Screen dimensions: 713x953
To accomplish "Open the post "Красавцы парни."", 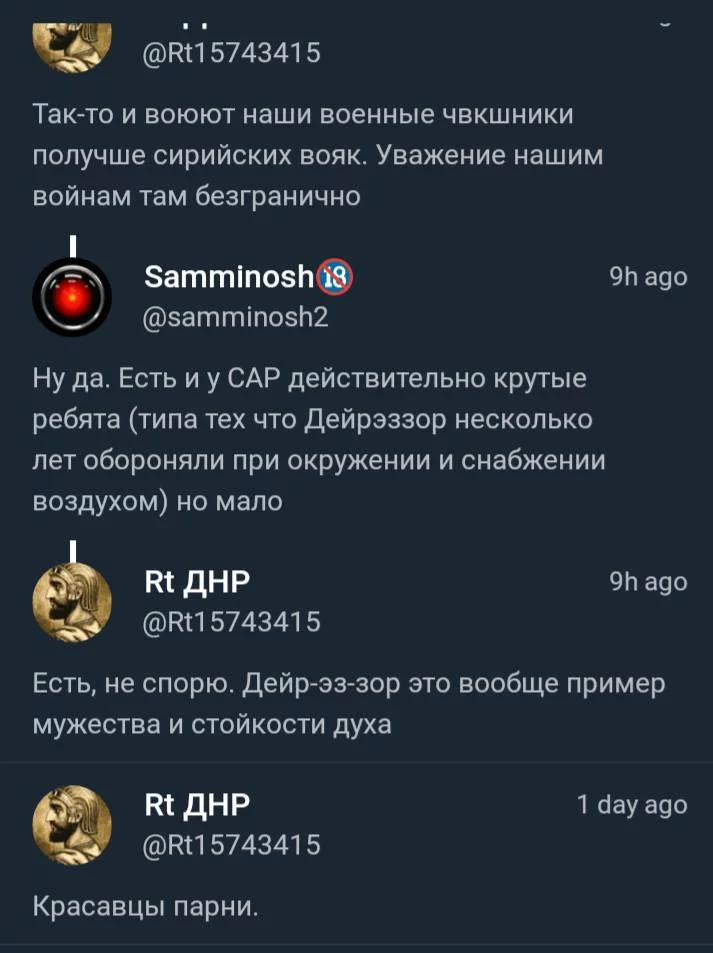I will 146,908.
